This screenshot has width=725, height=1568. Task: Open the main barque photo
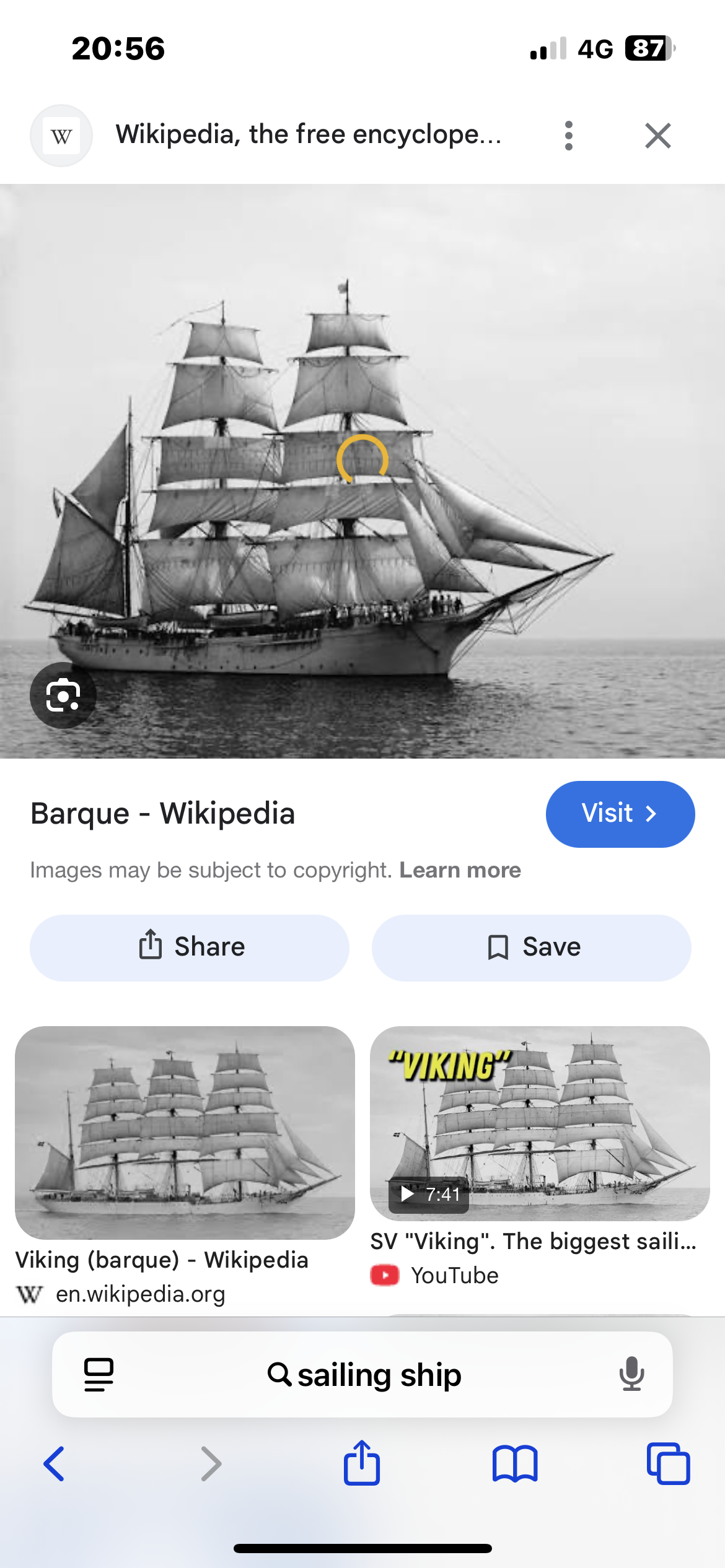[362, 471]
